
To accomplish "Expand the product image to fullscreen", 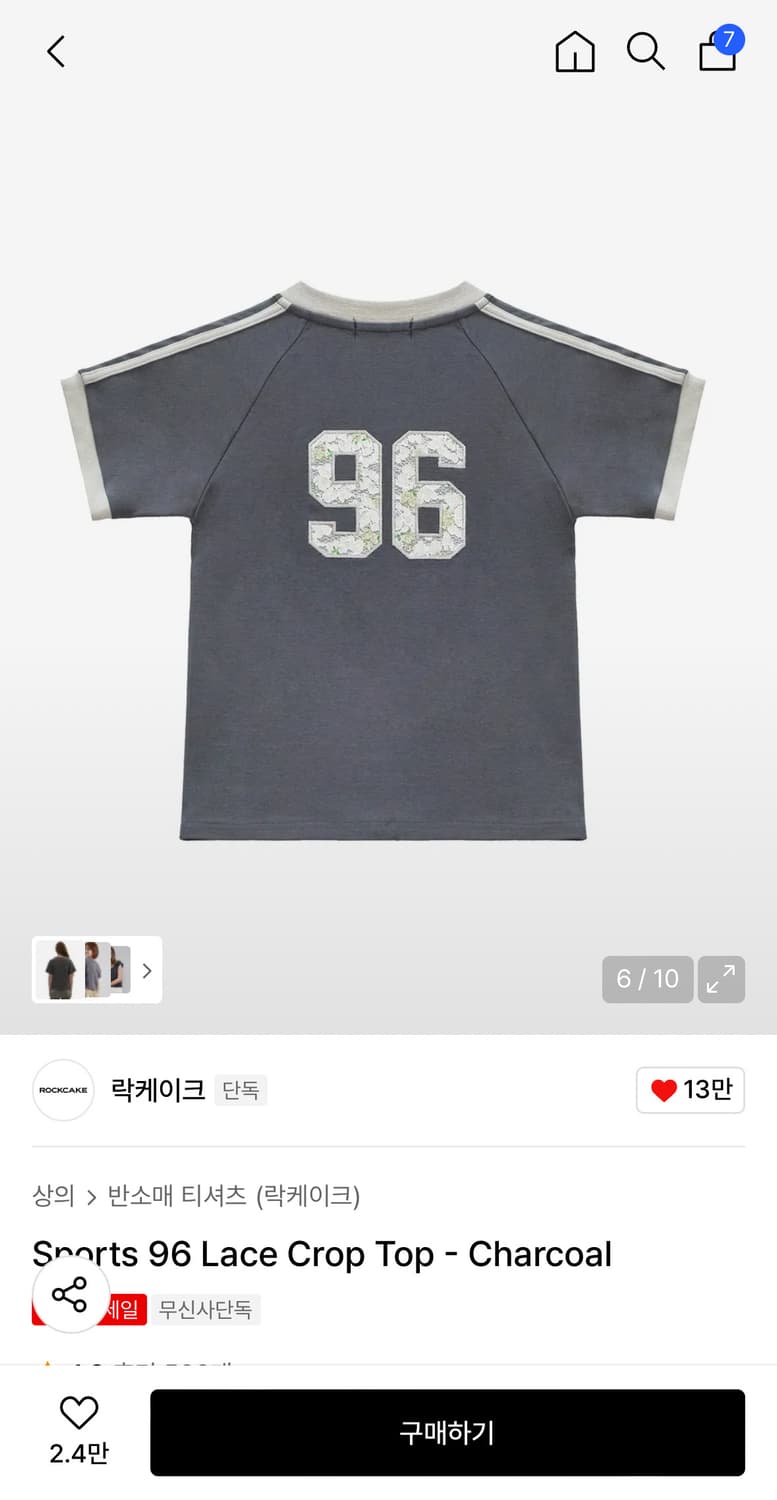I will 721,980.
